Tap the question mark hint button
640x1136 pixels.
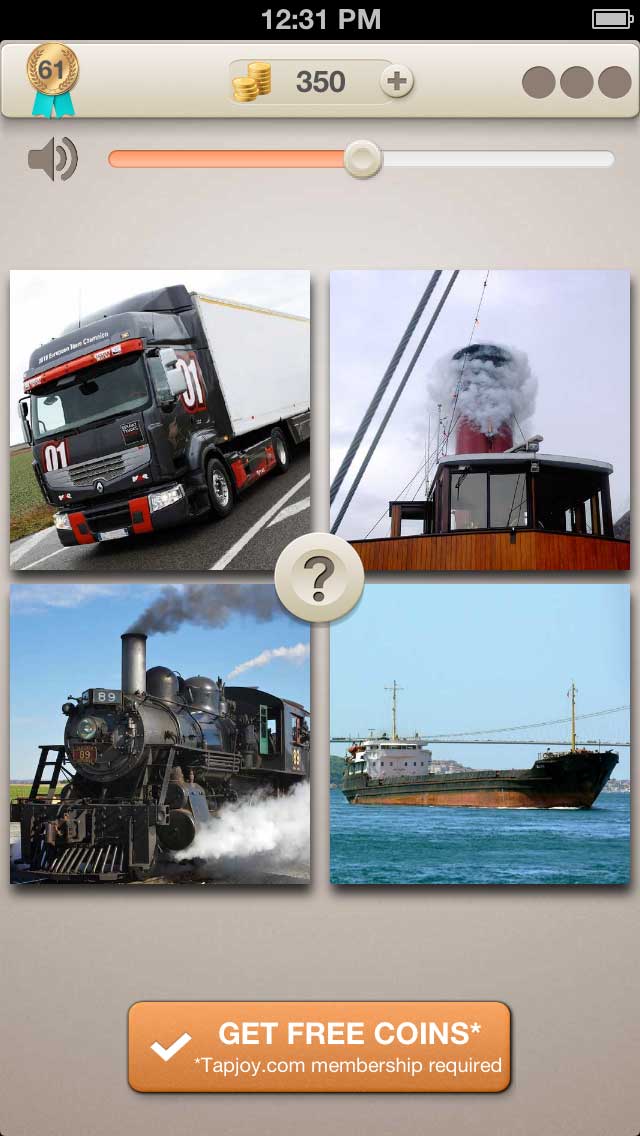319,577
